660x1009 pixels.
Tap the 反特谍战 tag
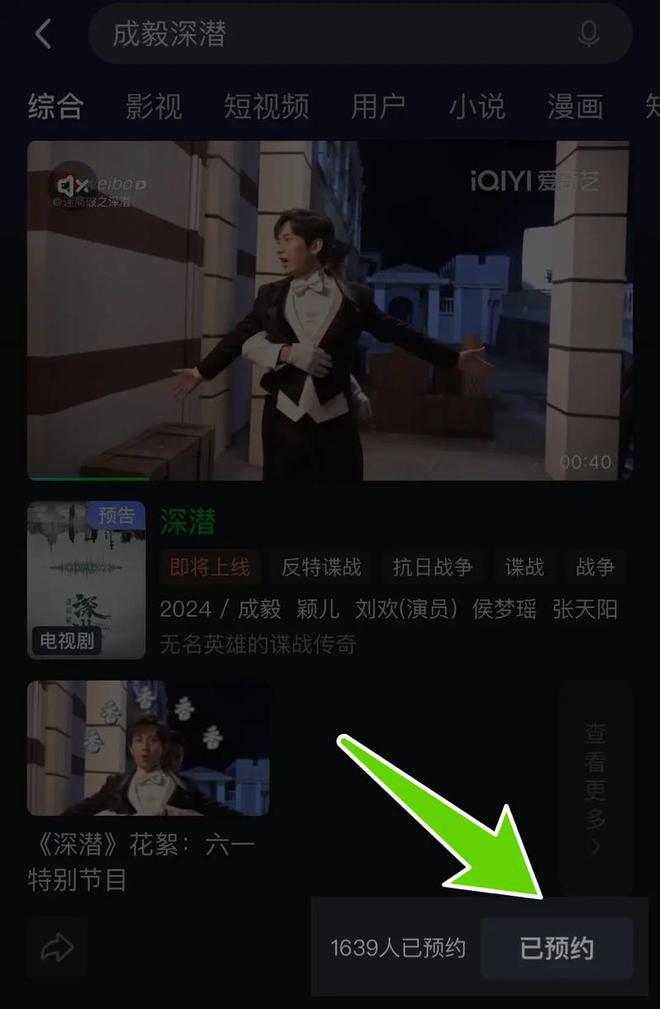(320, 567)
